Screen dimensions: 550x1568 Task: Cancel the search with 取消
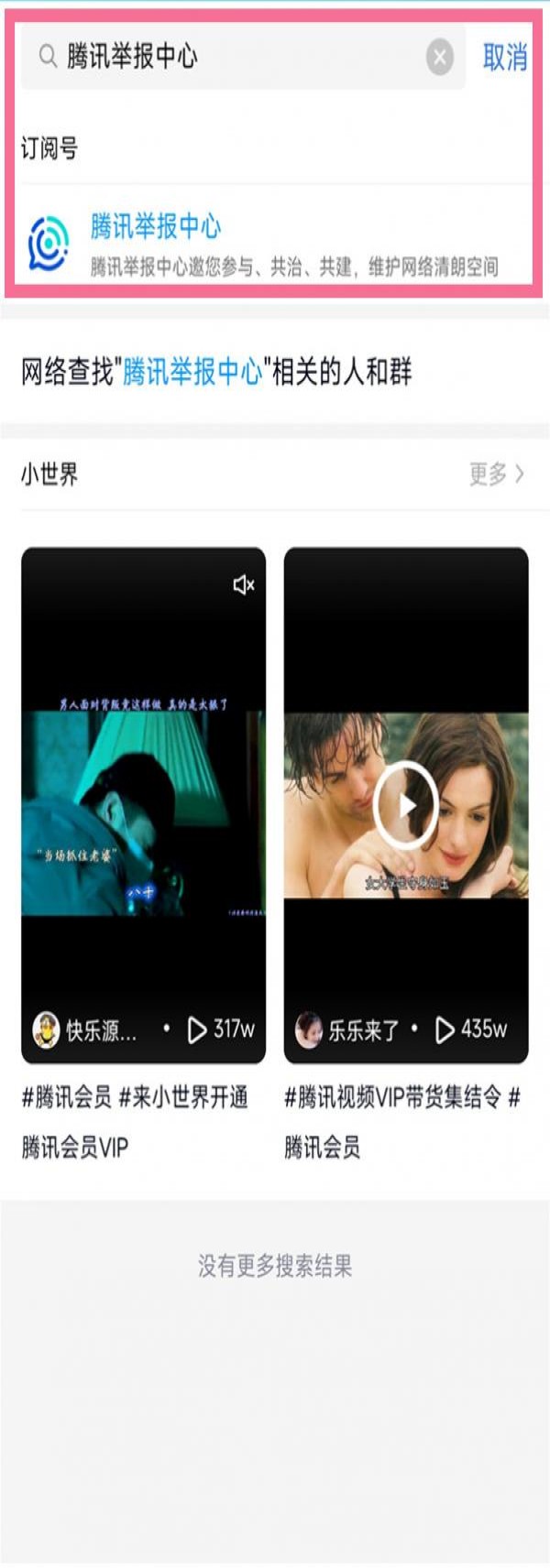point(504,58)
